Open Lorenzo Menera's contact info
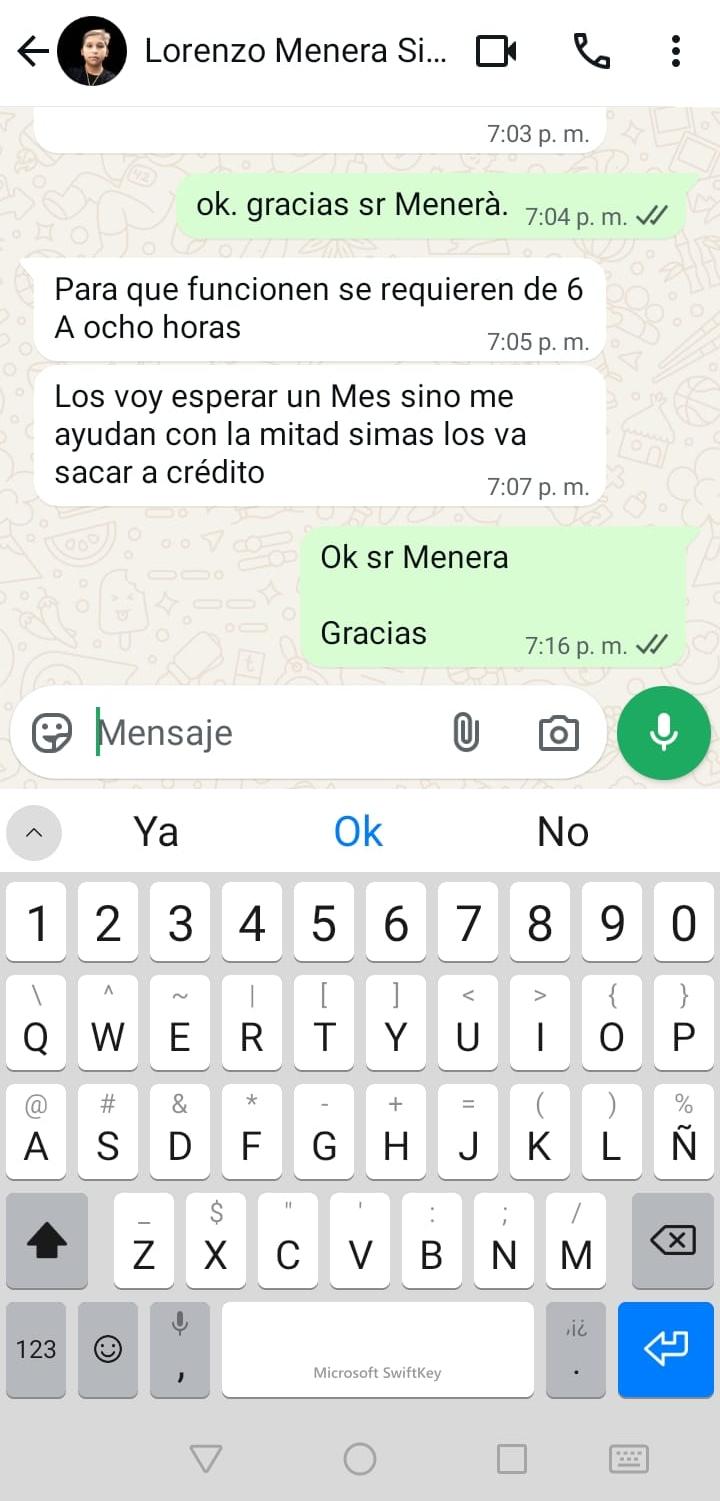This screenshot has width=720, height=1501. pos(295,51)
